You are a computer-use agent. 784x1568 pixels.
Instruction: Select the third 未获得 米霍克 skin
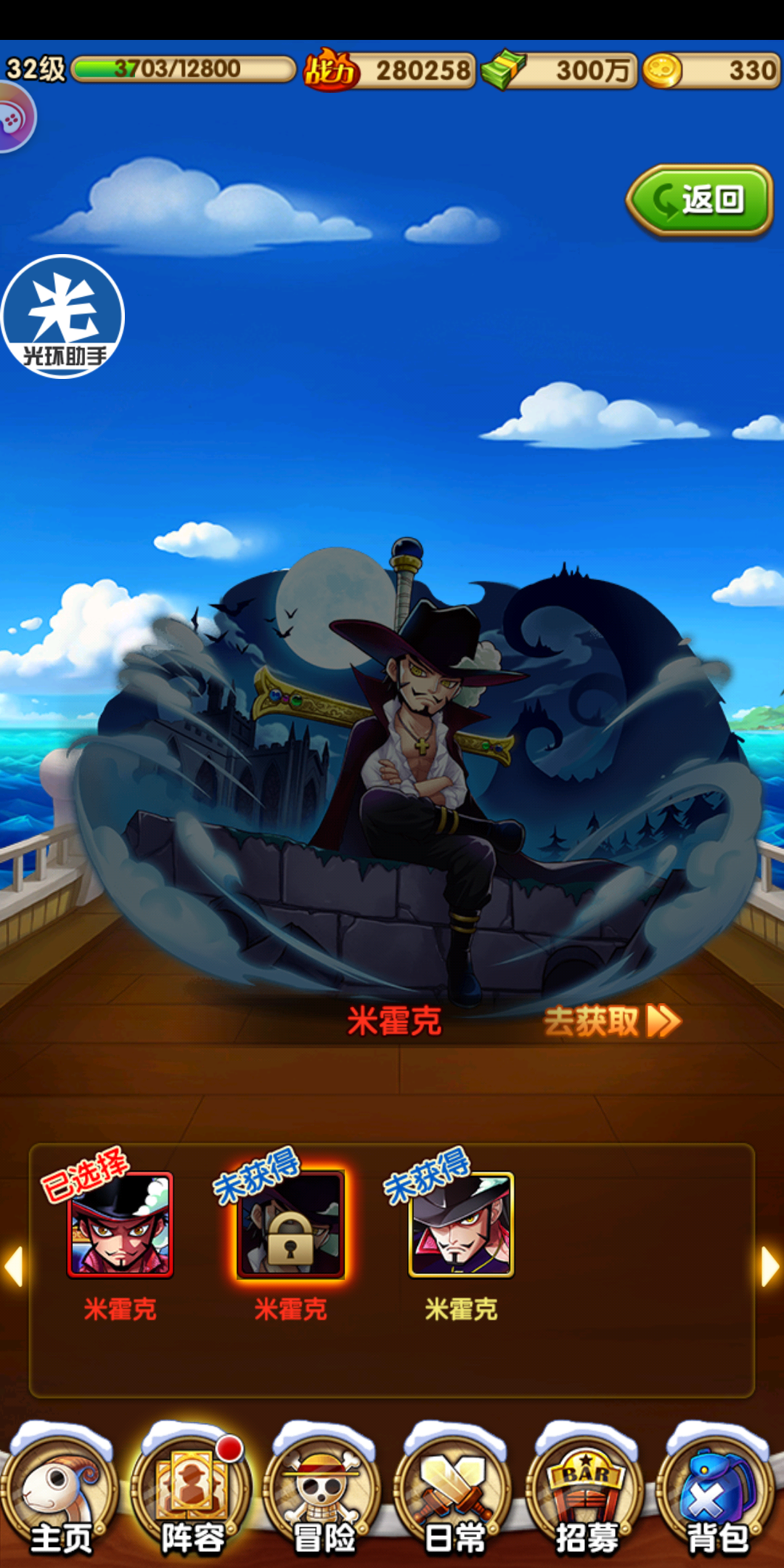point(461,1225)
